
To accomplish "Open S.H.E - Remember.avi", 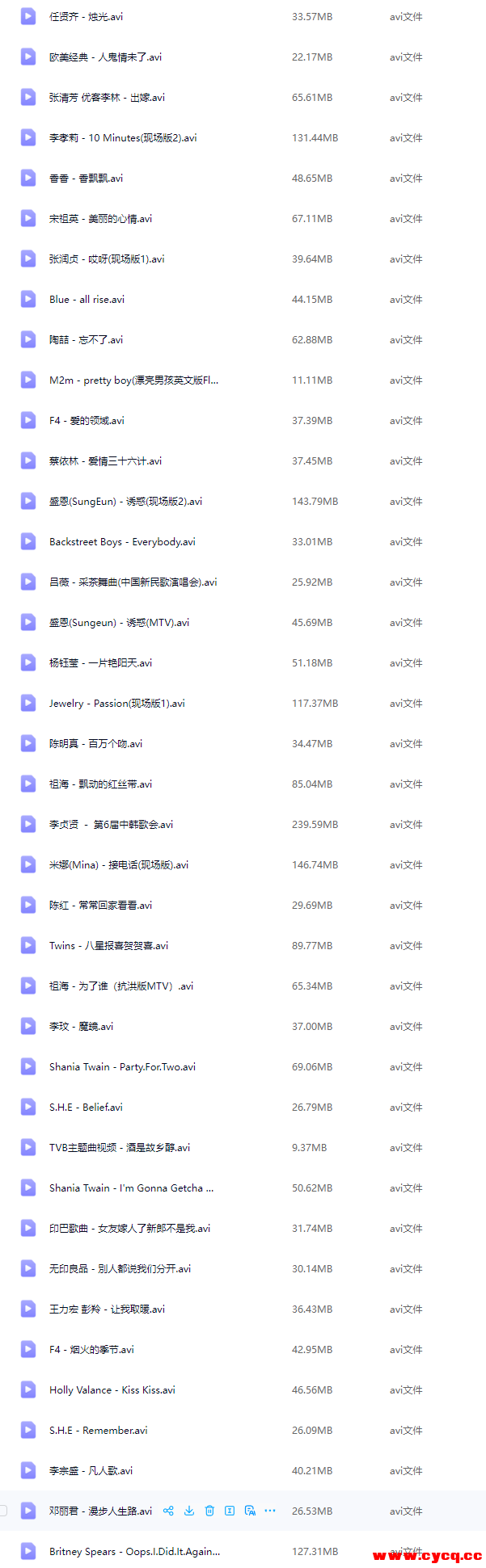I will click(x=98, y=1431).
